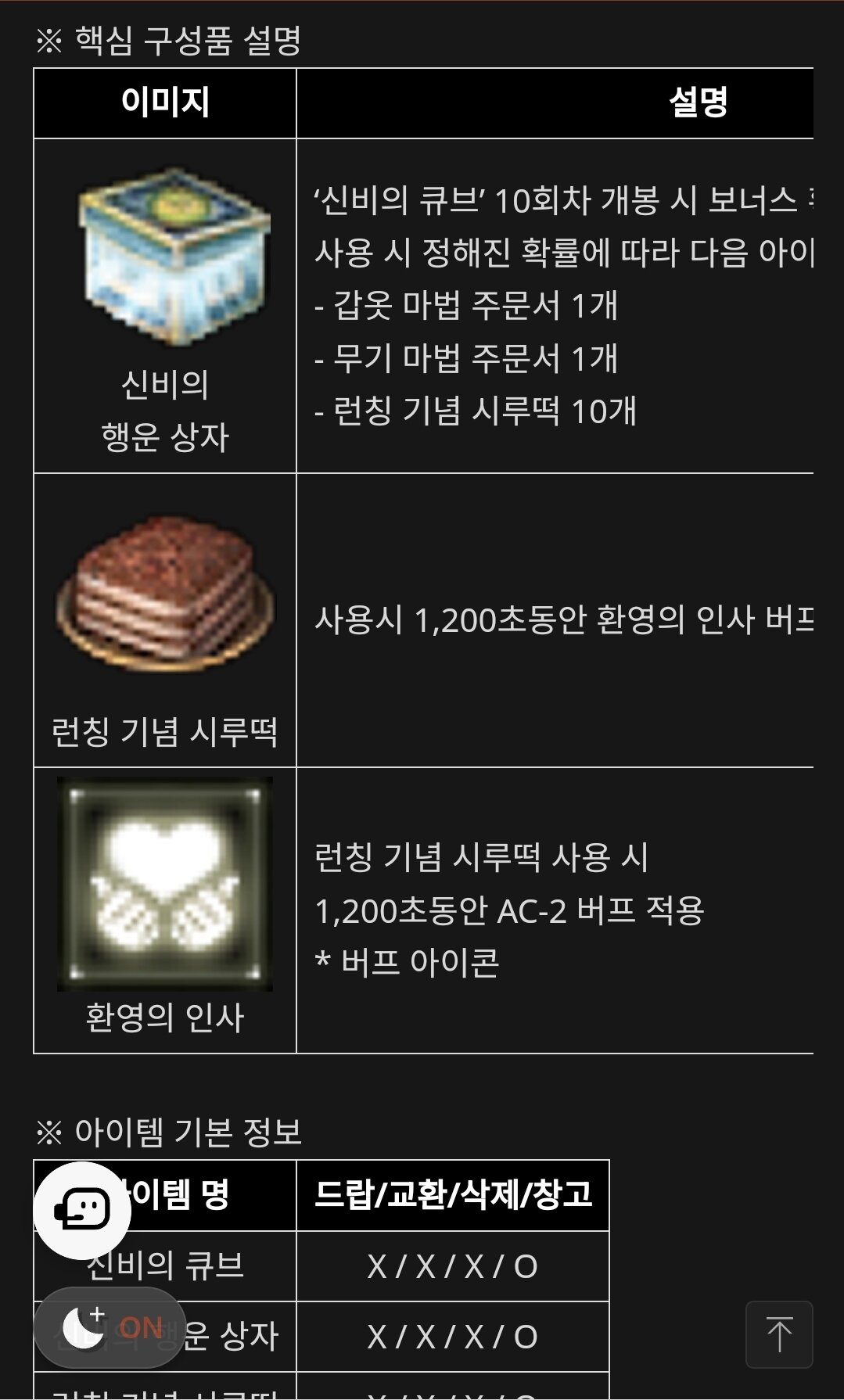The height and width of the screenshot is (1400, 844).
Task: Jump back to top of page
Action: coord(778,1334)
